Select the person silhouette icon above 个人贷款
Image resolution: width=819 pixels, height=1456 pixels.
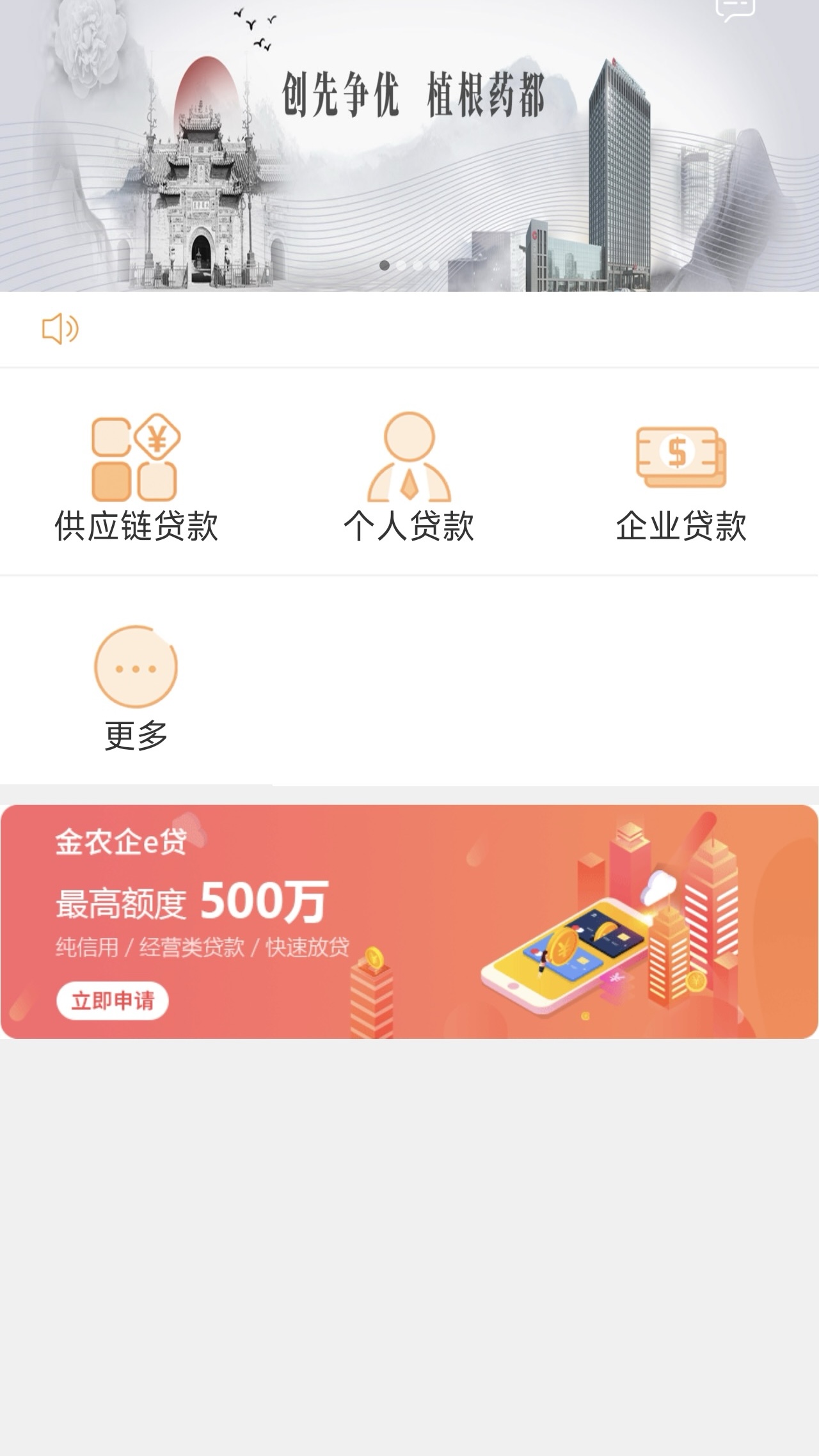pyautogui.click(x=409, y=455)
